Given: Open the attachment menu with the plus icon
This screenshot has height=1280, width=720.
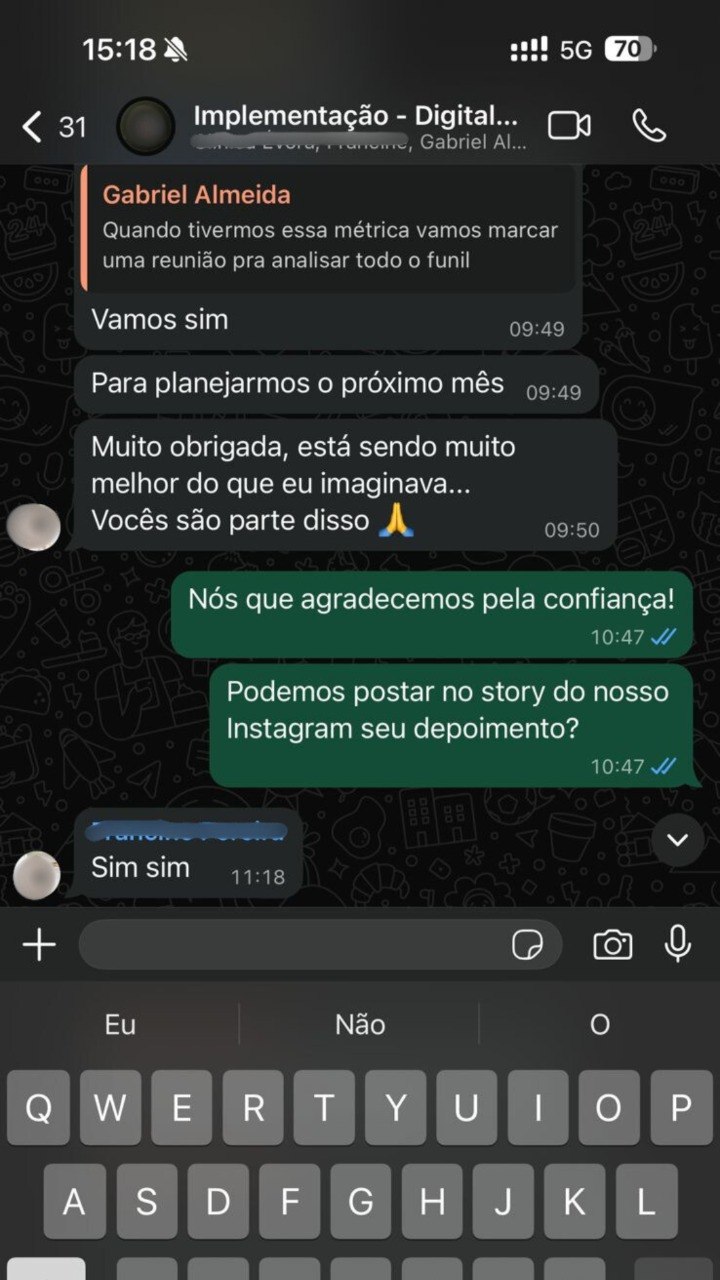Looking at the screenshot, I should (x=38, y=944).
